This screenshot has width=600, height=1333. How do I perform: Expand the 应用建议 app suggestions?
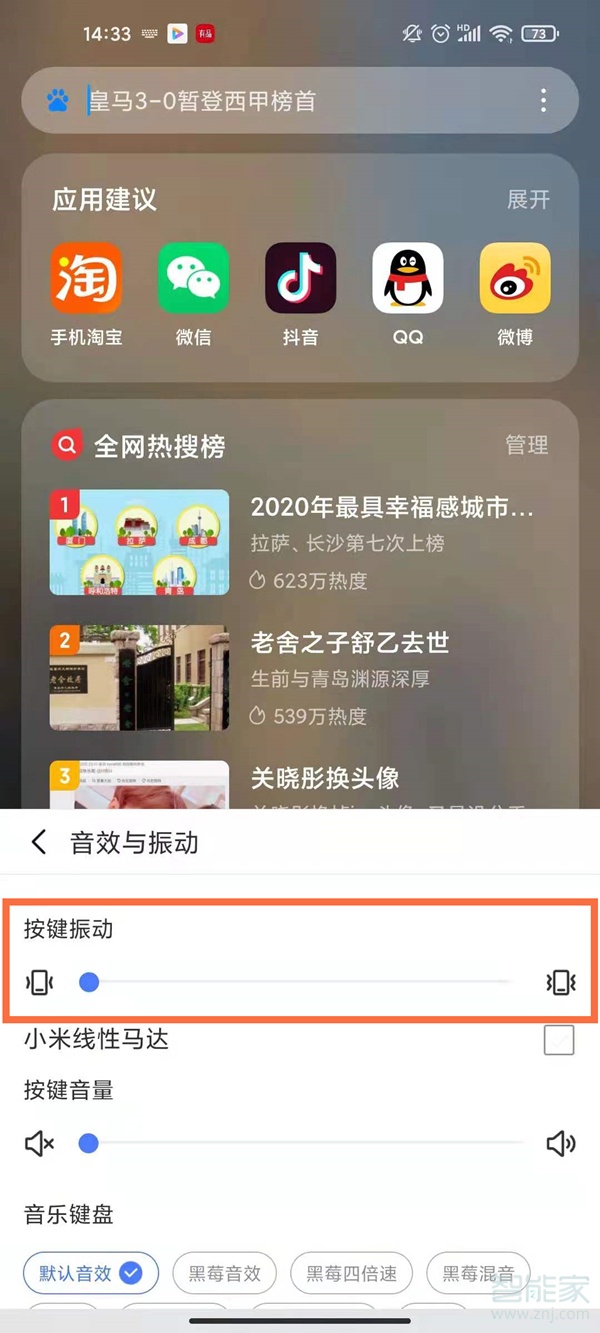click(528, 200)
